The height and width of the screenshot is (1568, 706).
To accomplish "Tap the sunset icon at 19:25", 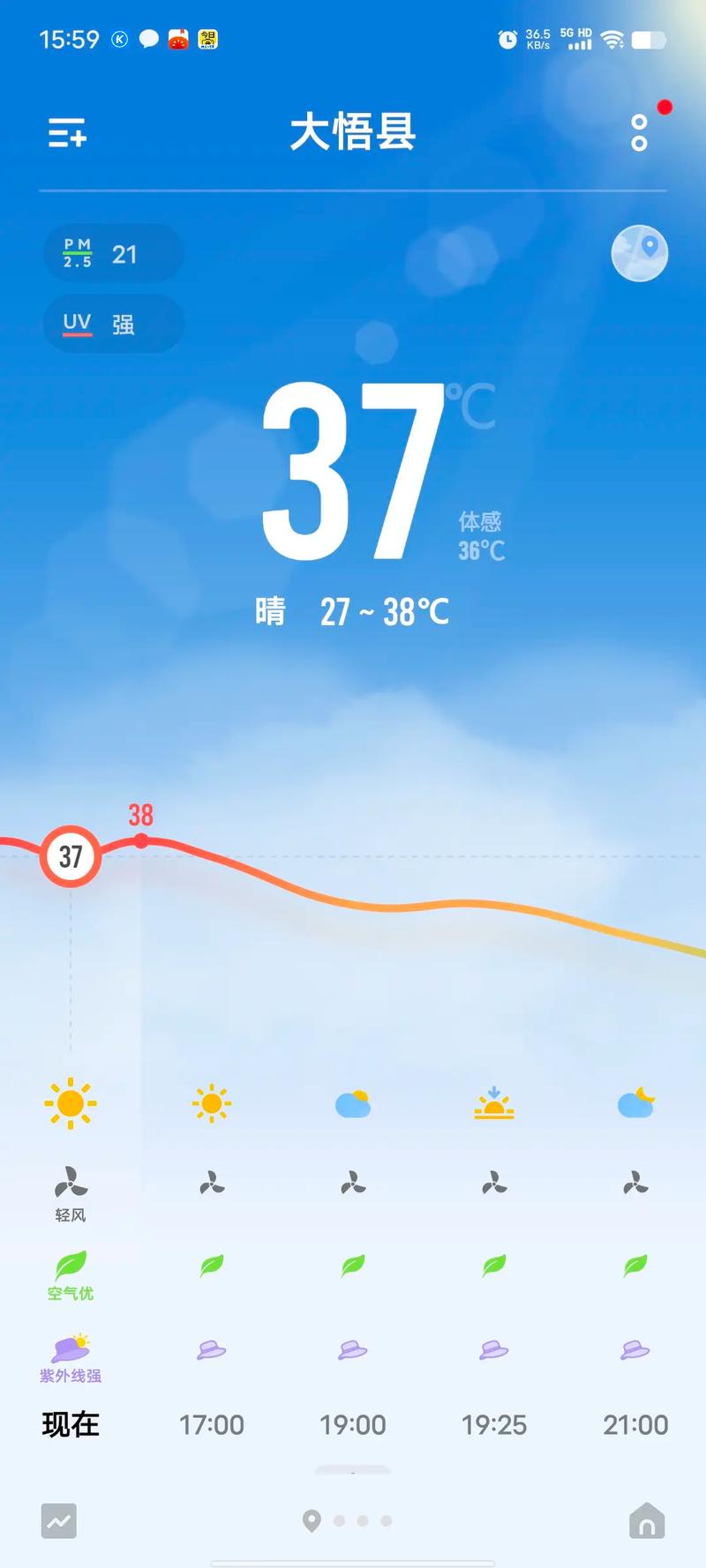I will tap(494, 1103).
